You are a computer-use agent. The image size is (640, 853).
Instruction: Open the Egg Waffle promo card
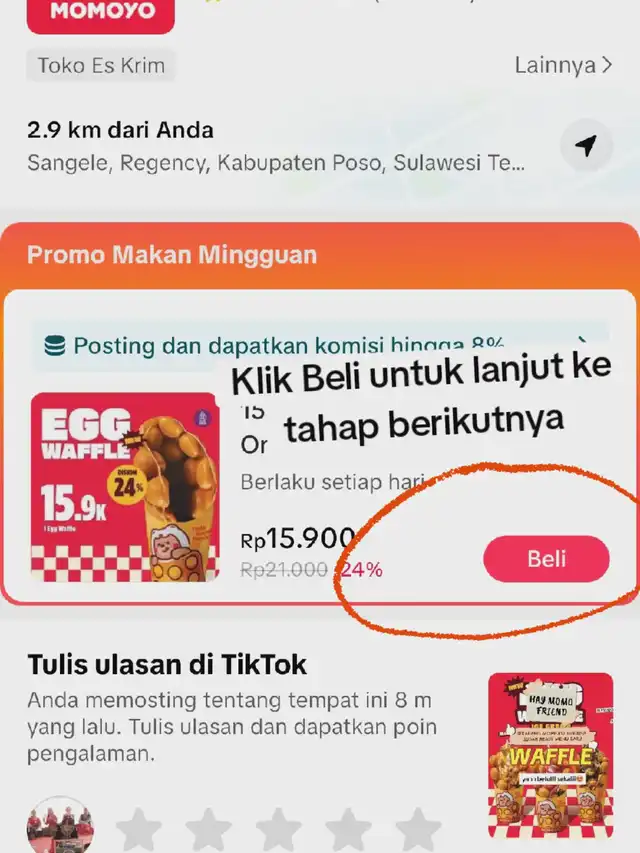[124, 487]
